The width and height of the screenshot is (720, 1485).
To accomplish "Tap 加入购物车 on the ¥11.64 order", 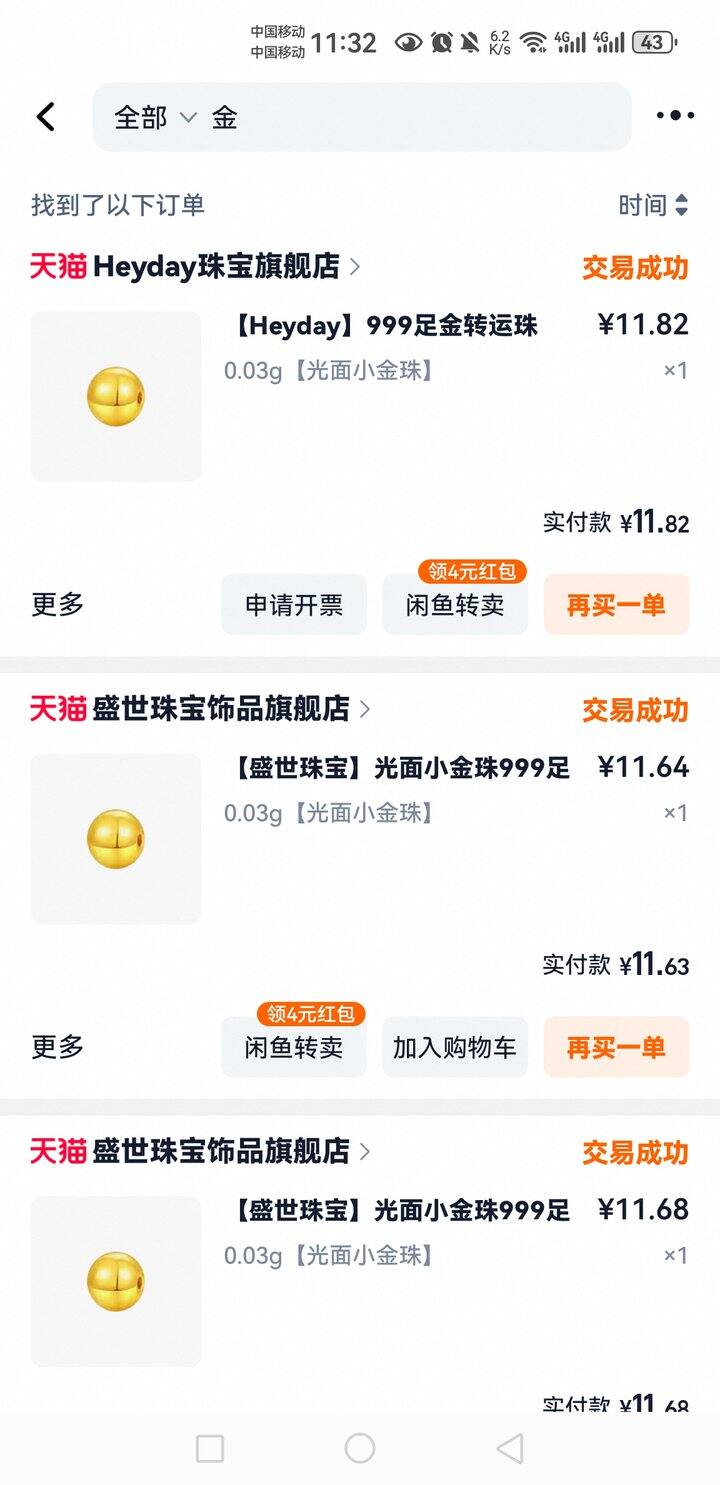I will [455, 1047].
